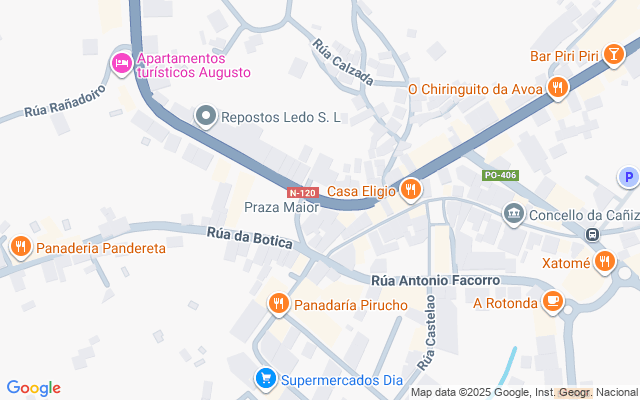Tap the Supermercados Dia shopping marker

(265, 379)
